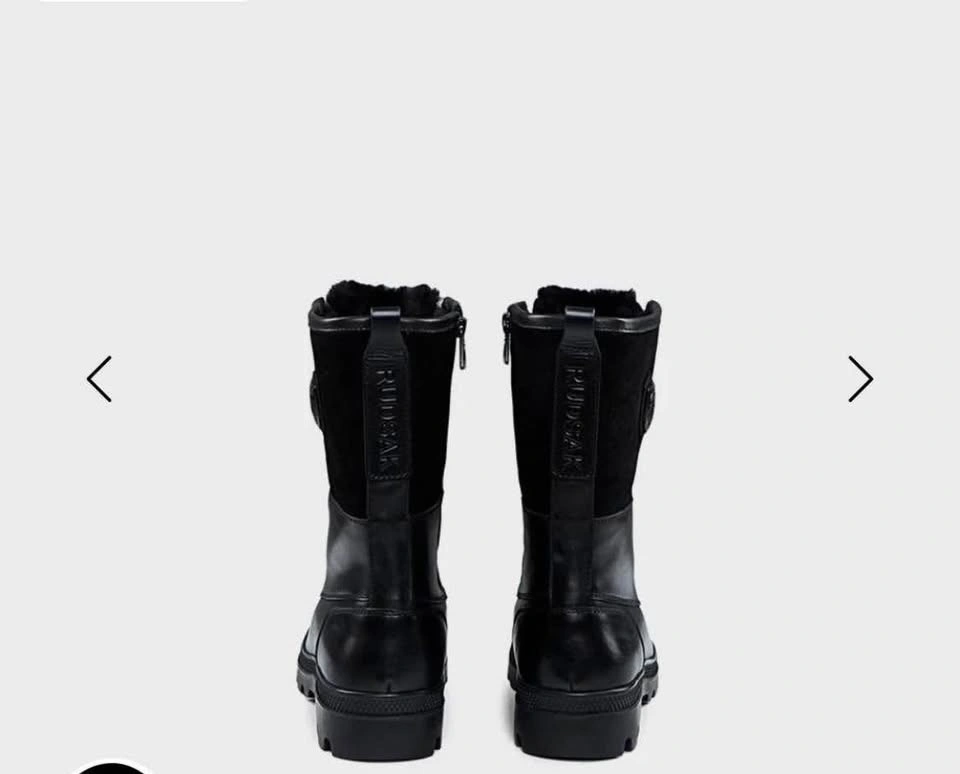Show the previous product image
960x774 pixels.
[99, 379]
